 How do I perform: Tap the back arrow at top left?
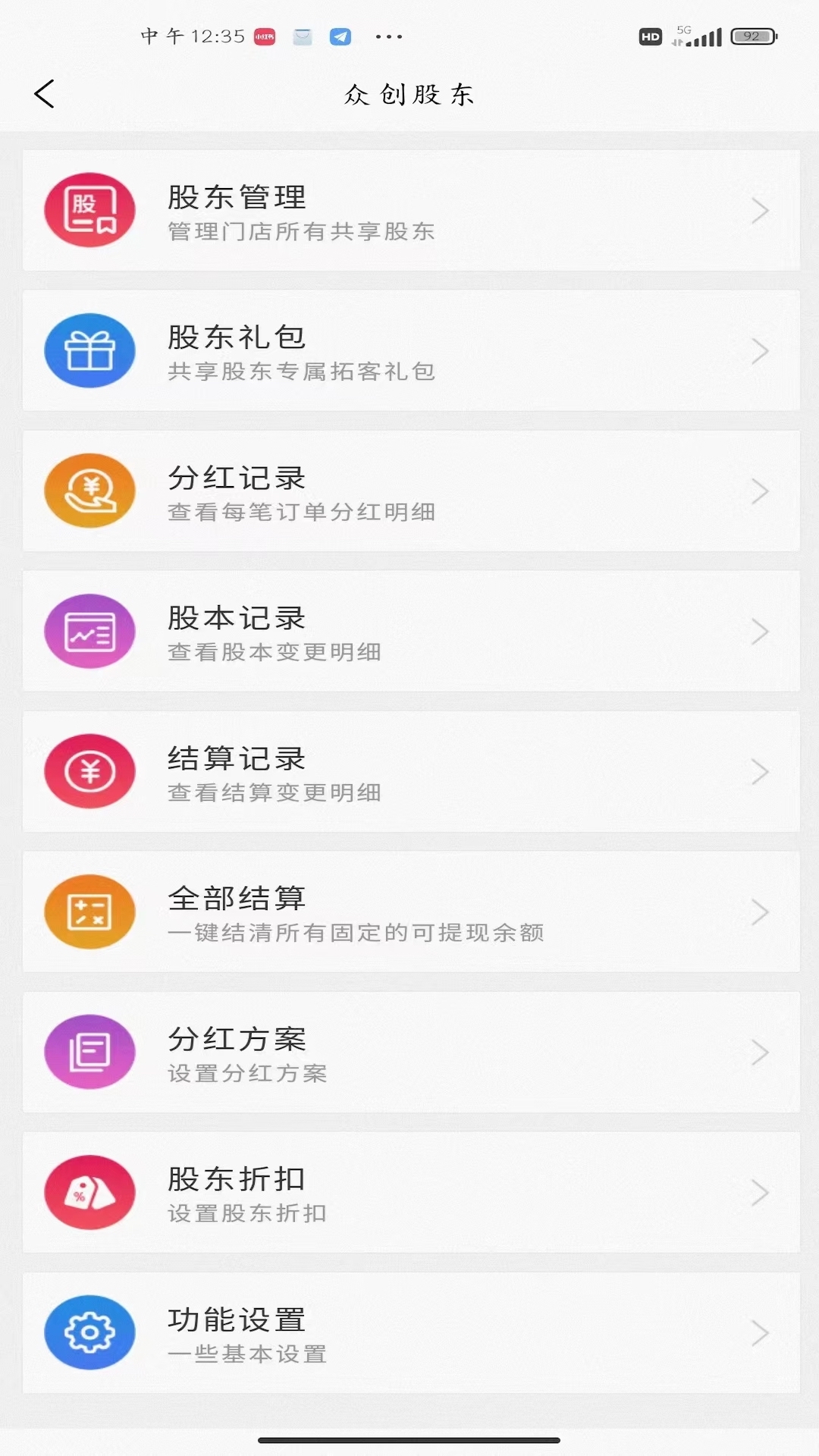[44, 94]
